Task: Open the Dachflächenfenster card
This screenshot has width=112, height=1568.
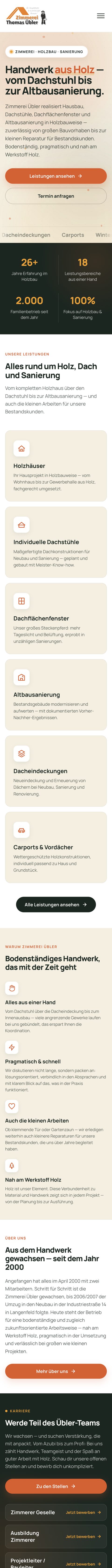Action: (56, 618)
